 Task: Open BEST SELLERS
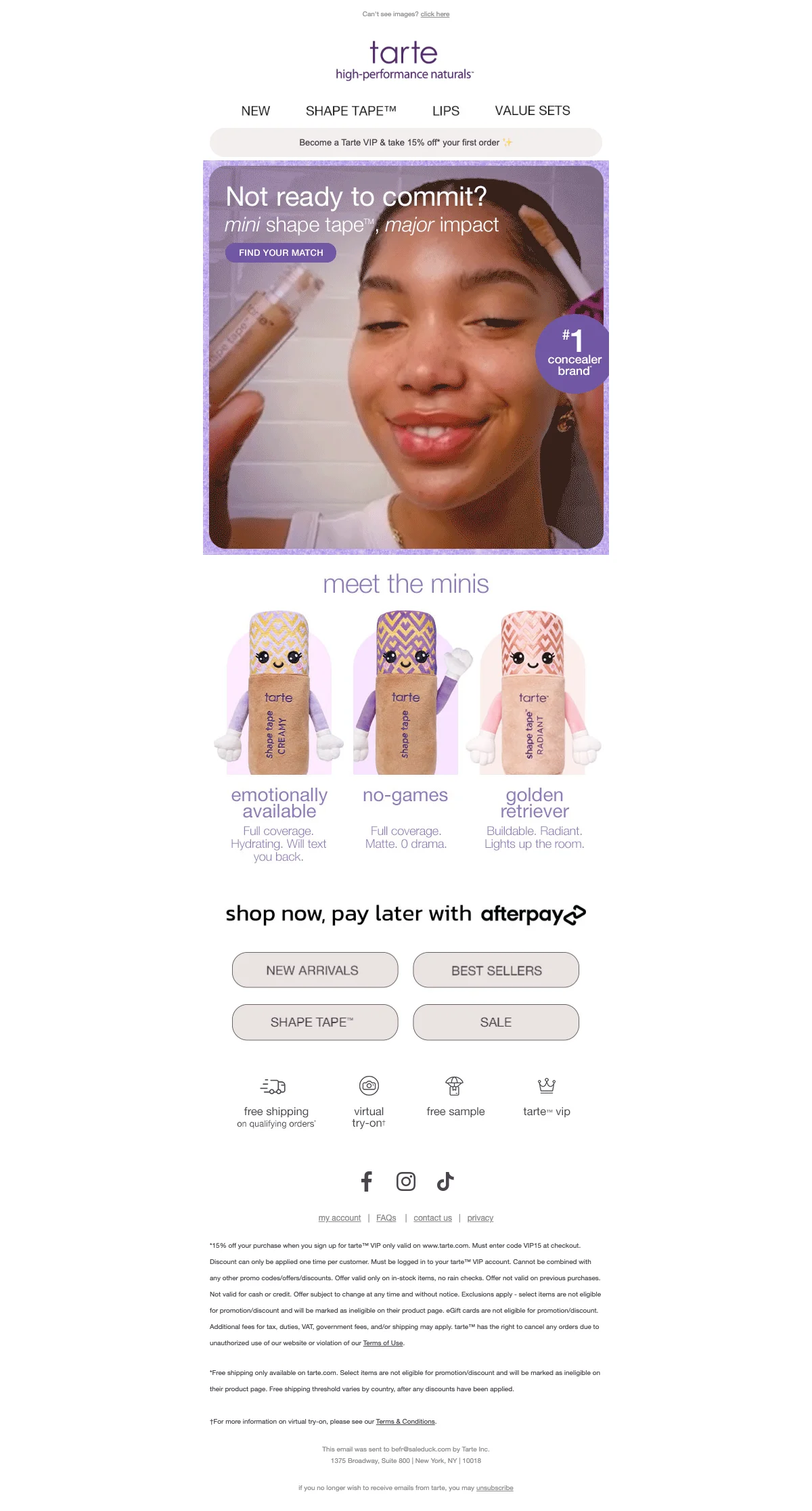tap(496, 970)
